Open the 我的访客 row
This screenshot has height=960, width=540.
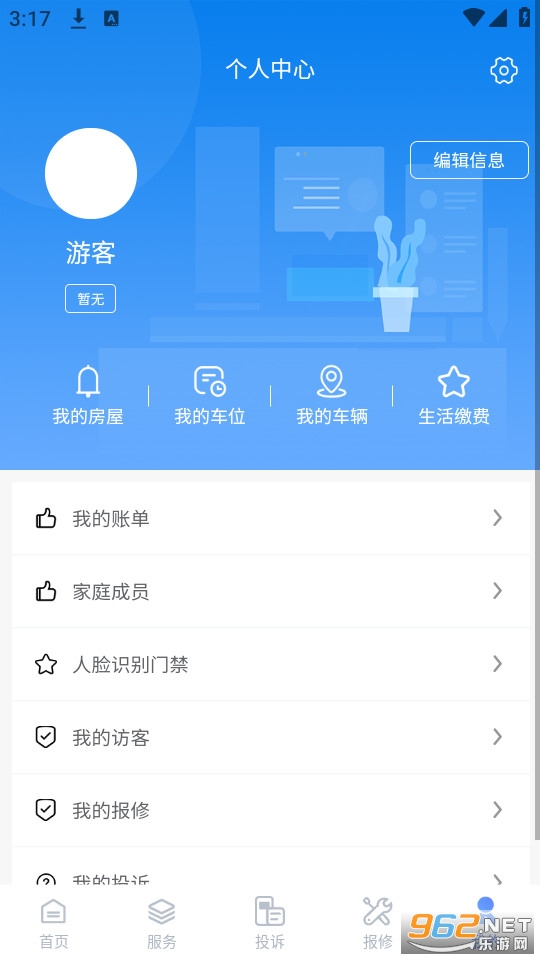[271, 737]
